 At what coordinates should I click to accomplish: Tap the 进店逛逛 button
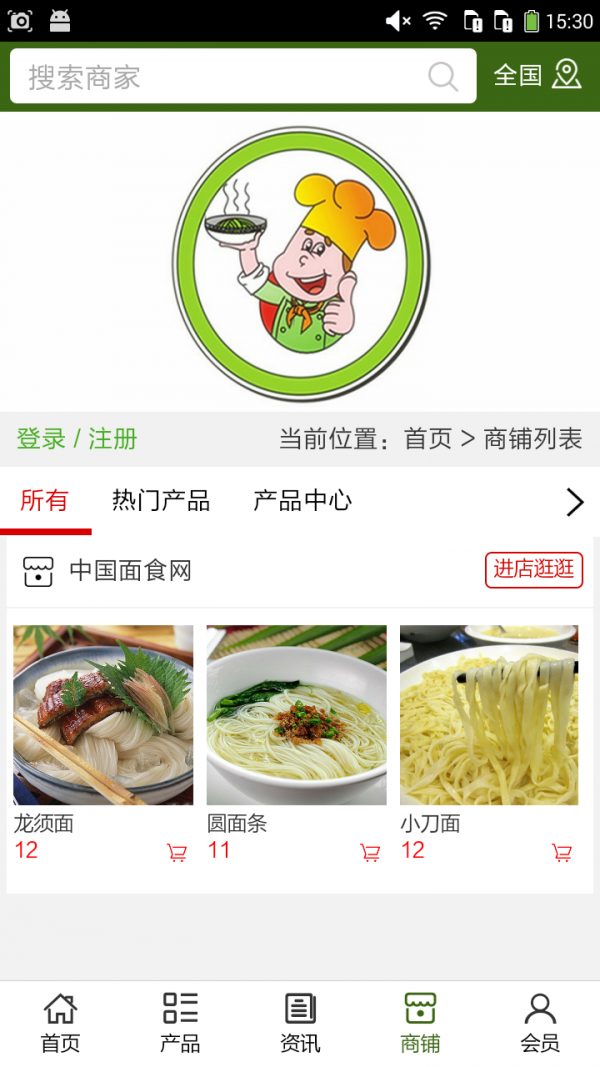(534, 570)
